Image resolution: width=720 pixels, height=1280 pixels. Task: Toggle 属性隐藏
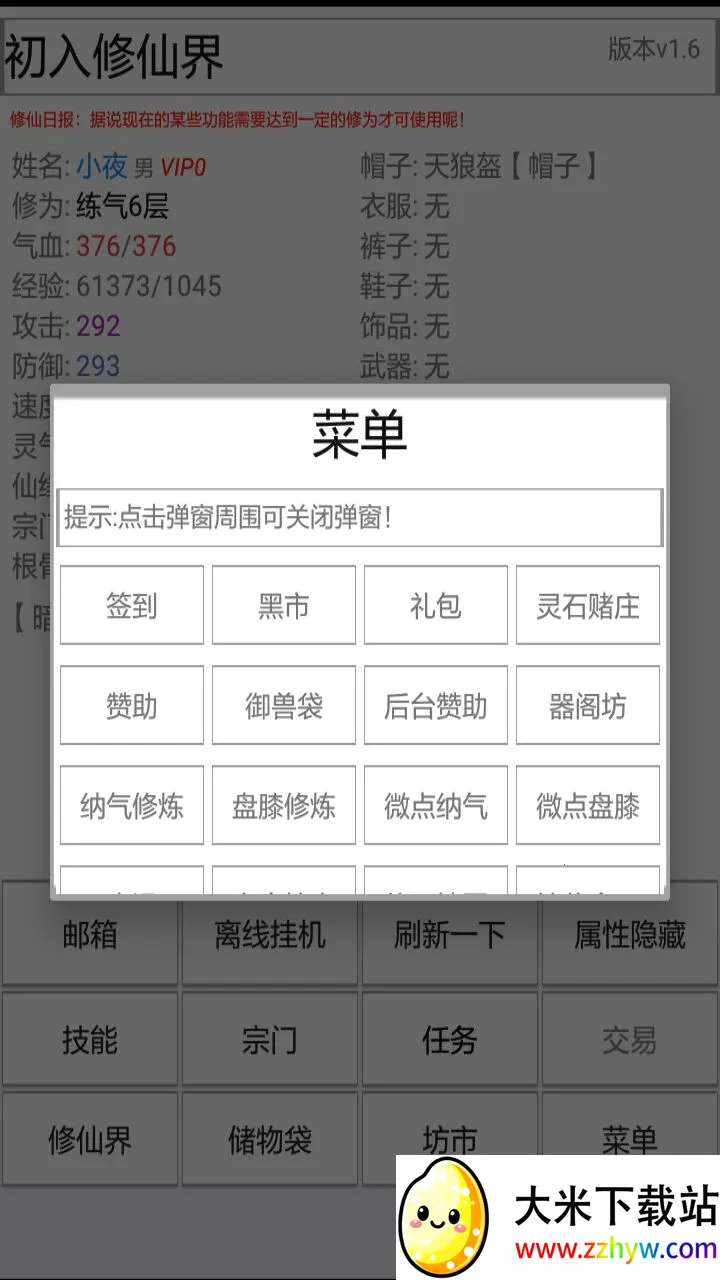(x=630, y=936)
